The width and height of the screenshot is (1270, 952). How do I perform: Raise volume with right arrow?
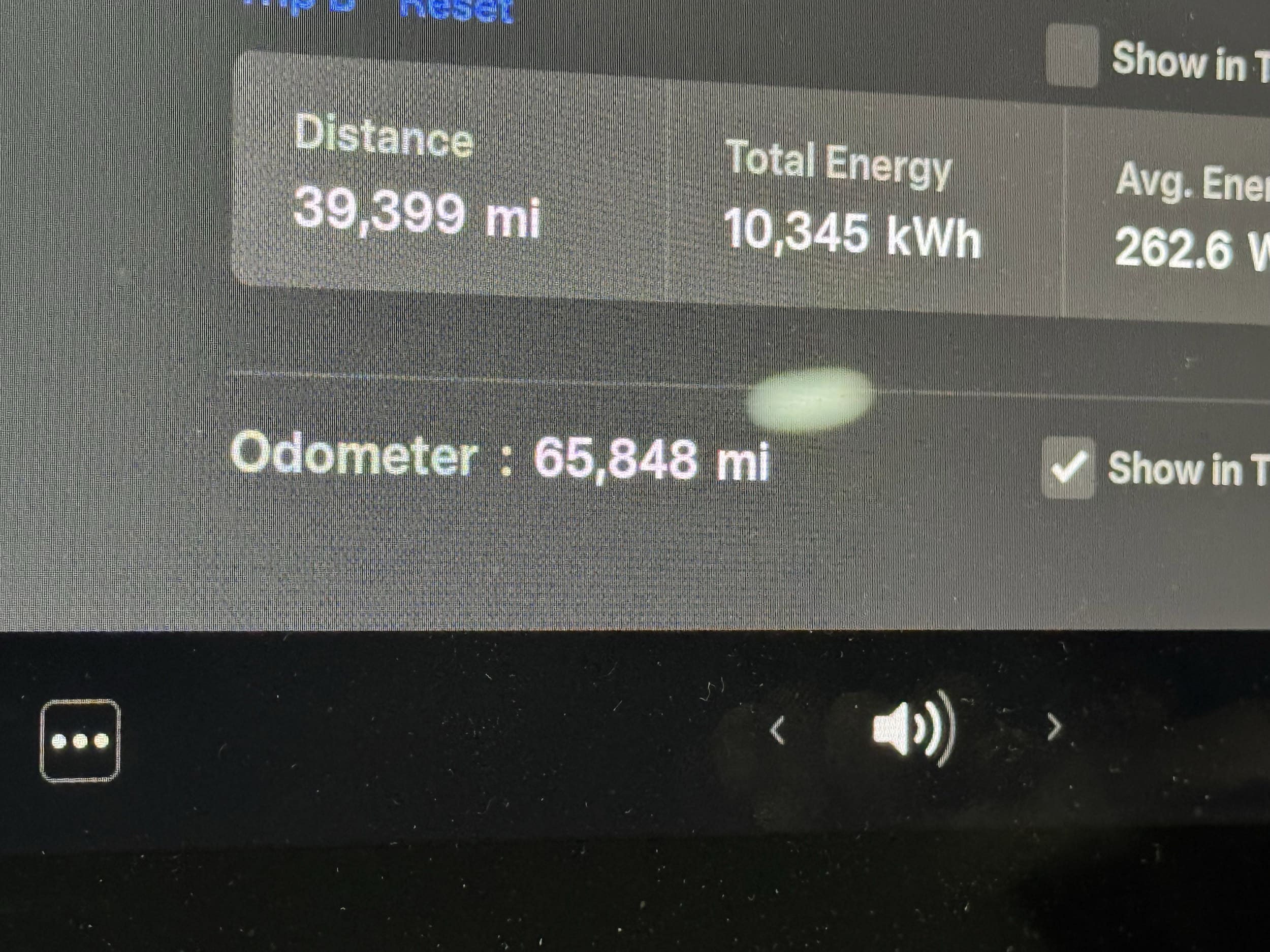(1054, 728)
